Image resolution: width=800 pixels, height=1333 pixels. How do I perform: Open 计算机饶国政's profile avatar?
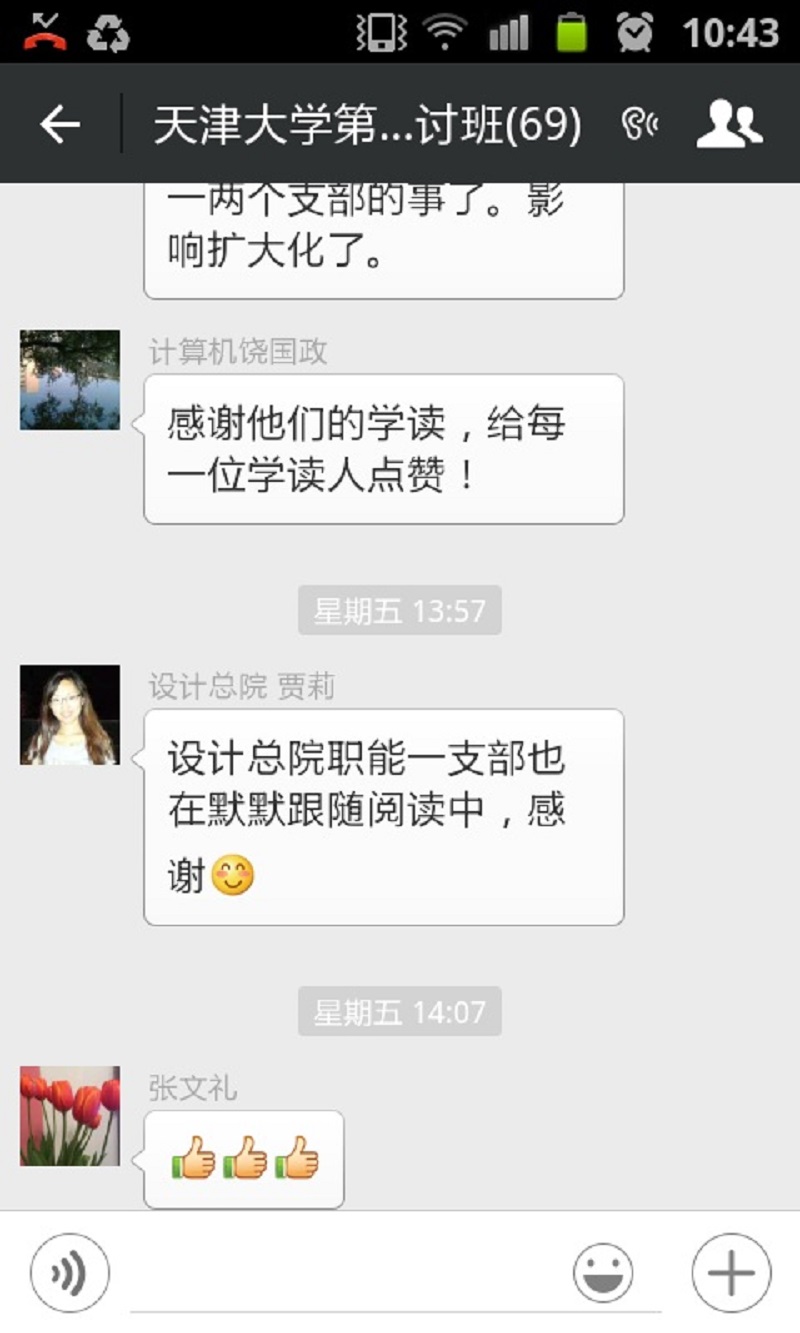point(70,380)
